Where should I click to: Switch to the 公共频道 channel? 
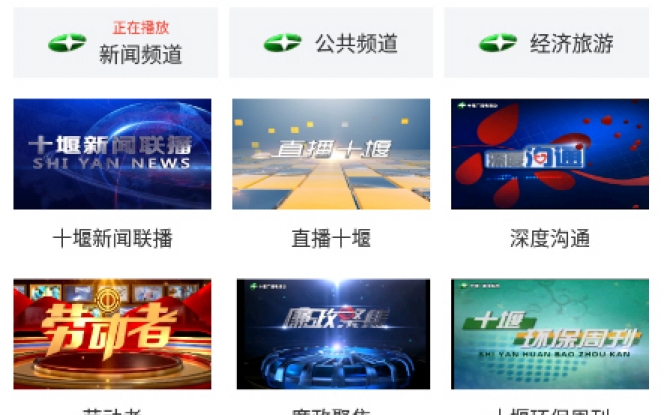tap(331, 43)
